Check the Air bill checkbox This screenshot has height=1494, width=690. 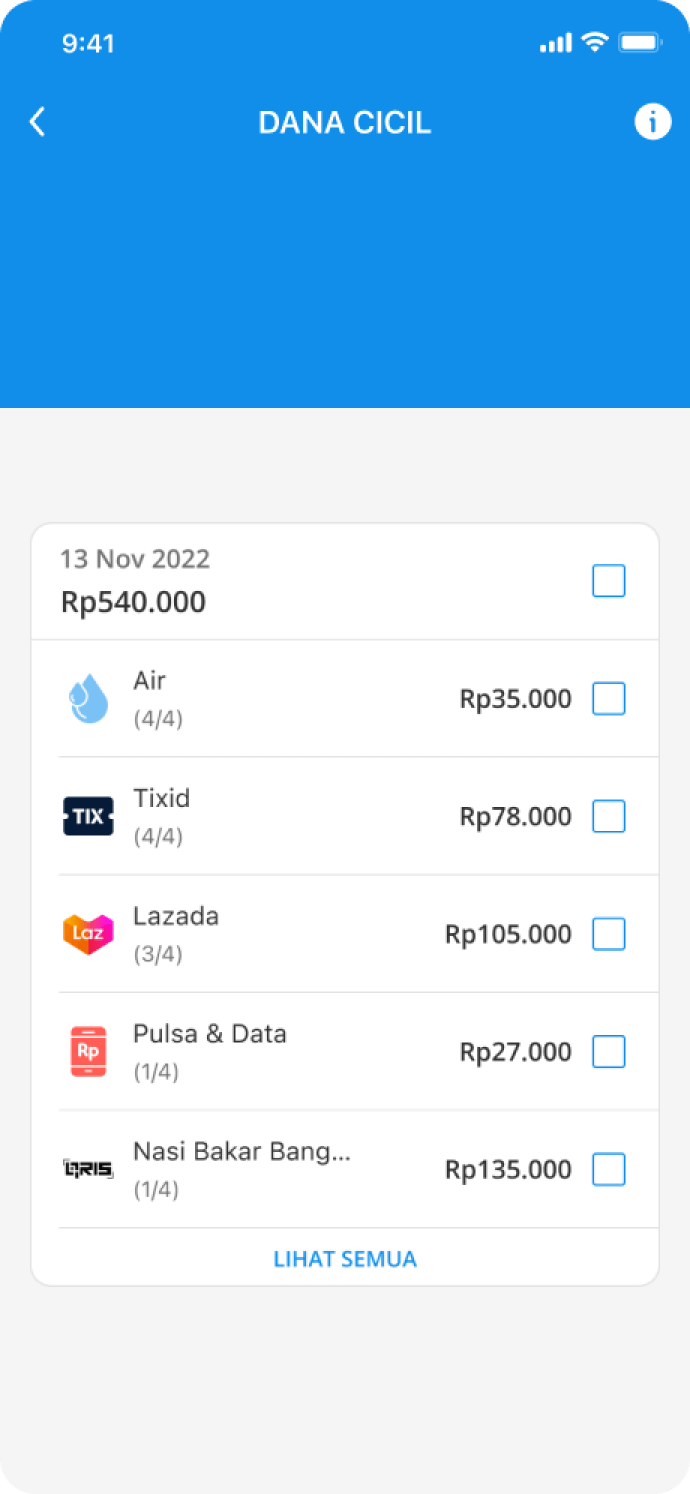[x=609, y=699]
